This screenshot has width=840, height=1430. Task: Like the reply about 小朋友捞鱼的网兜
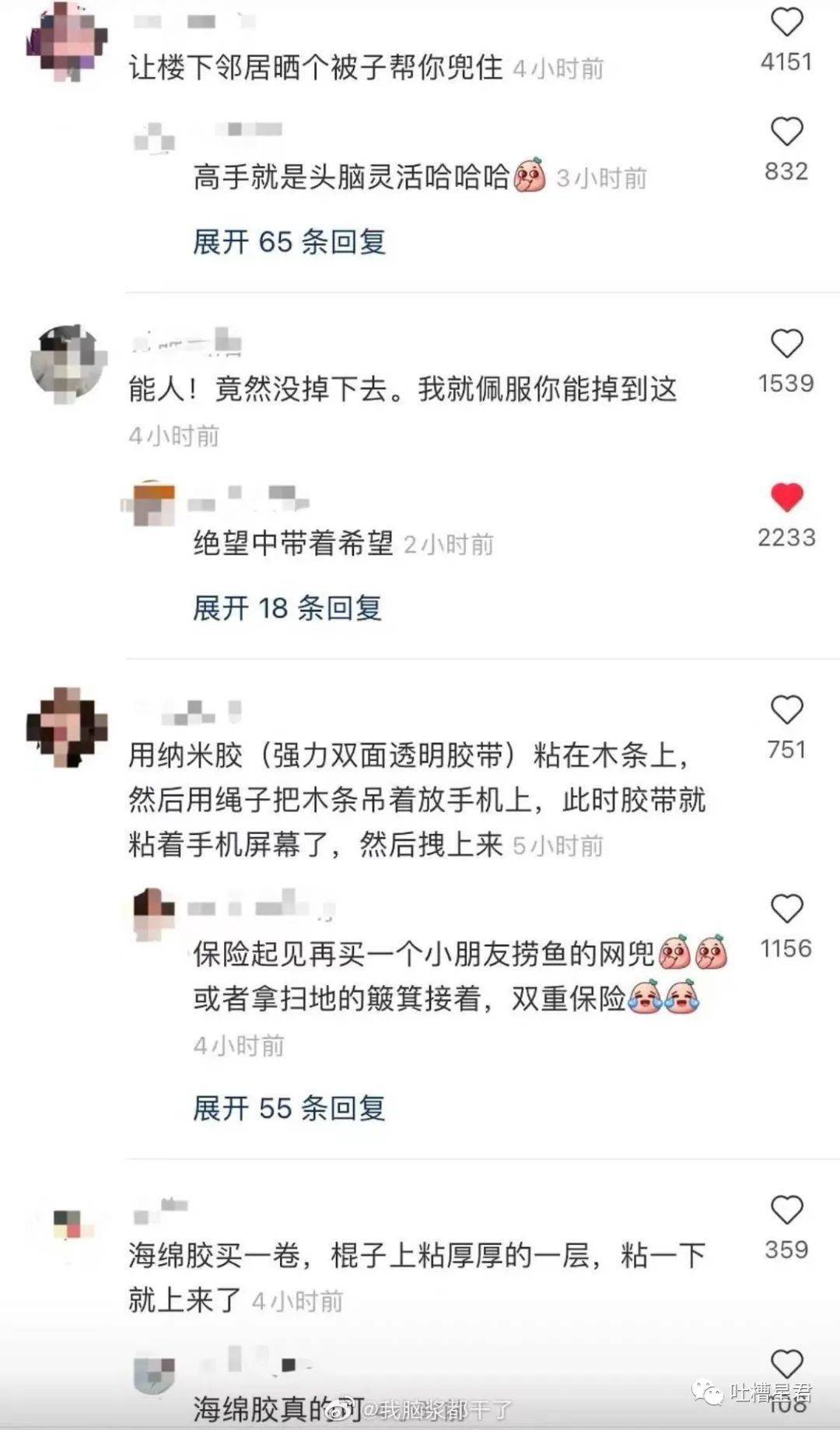coord(786,909)
